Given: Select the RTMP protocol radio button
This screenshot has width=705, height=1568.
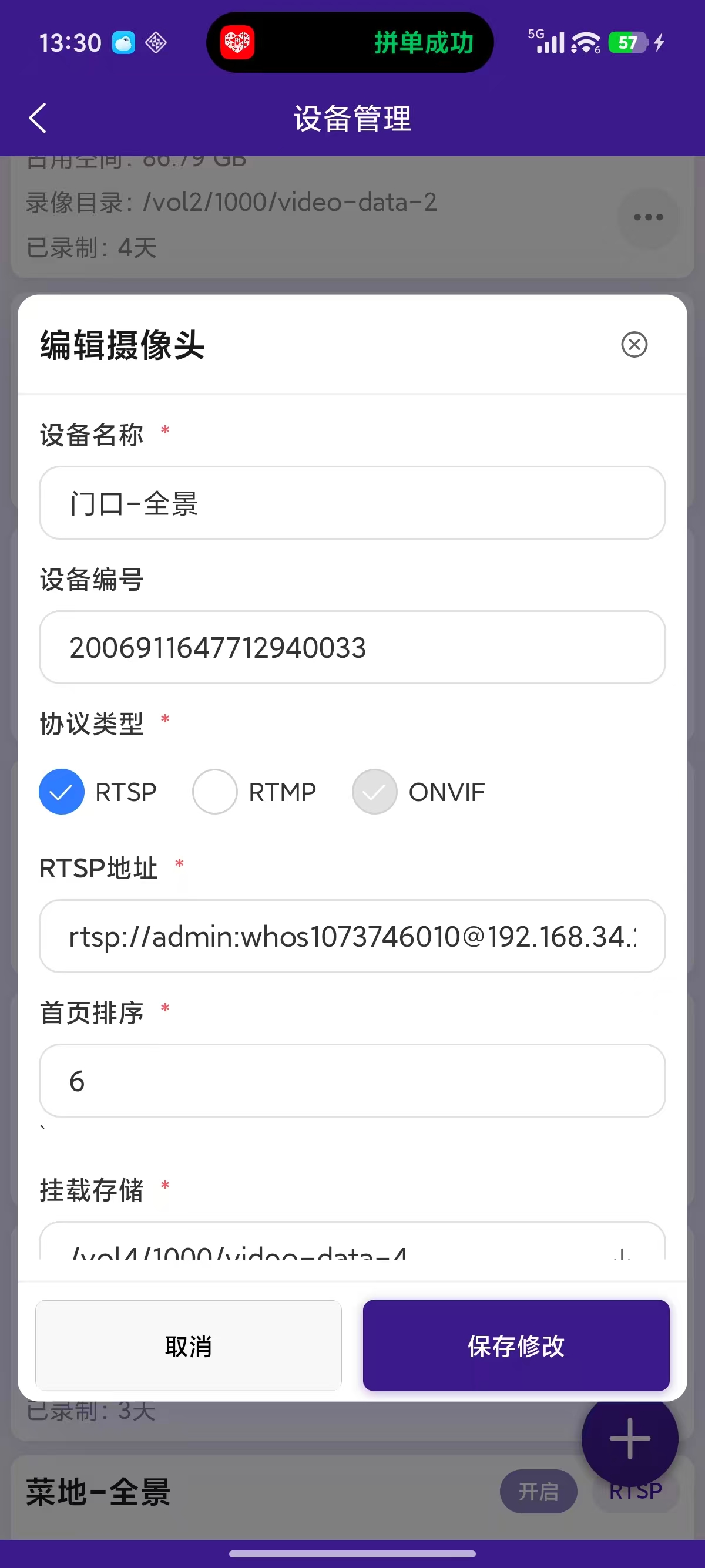Looking at the screenshot, I should [x=215, y=791].
